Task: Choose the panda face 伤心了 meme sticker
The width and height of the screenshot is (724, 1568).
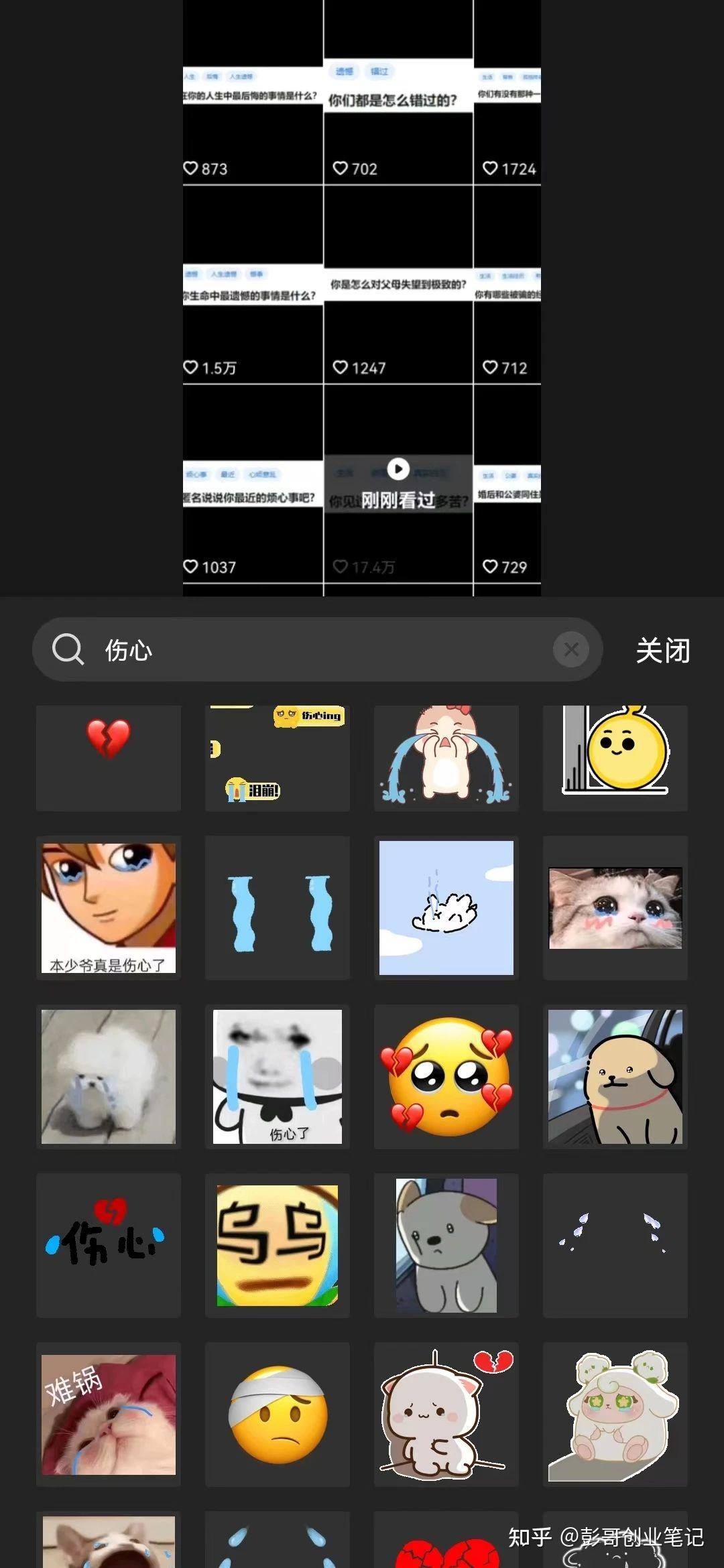Action: pyautogui.click(x=278, y=1077)
